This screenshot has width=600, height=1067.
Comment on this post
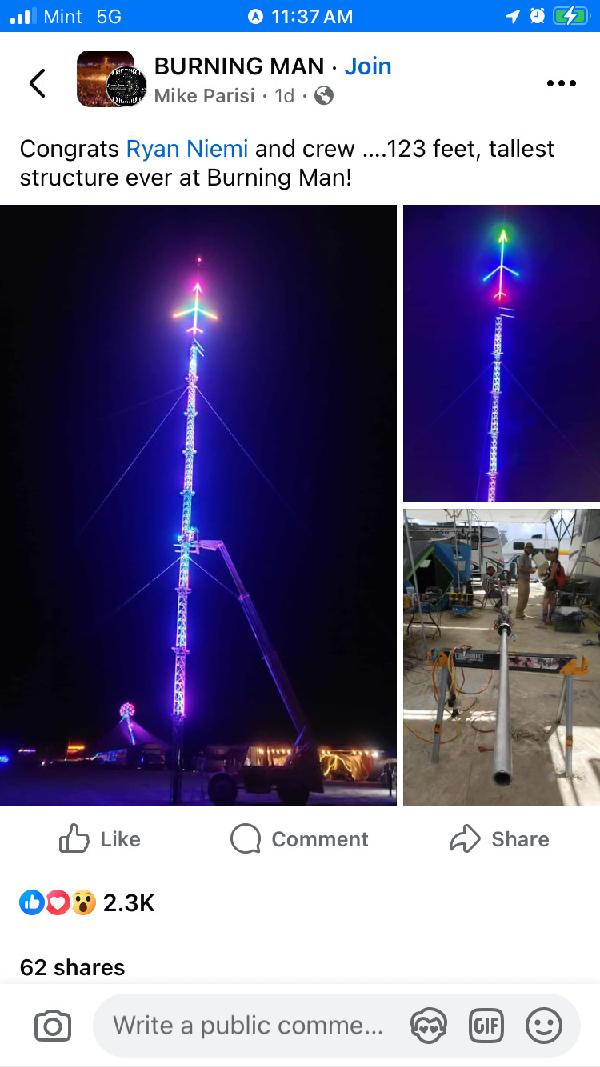click(299, 839)
